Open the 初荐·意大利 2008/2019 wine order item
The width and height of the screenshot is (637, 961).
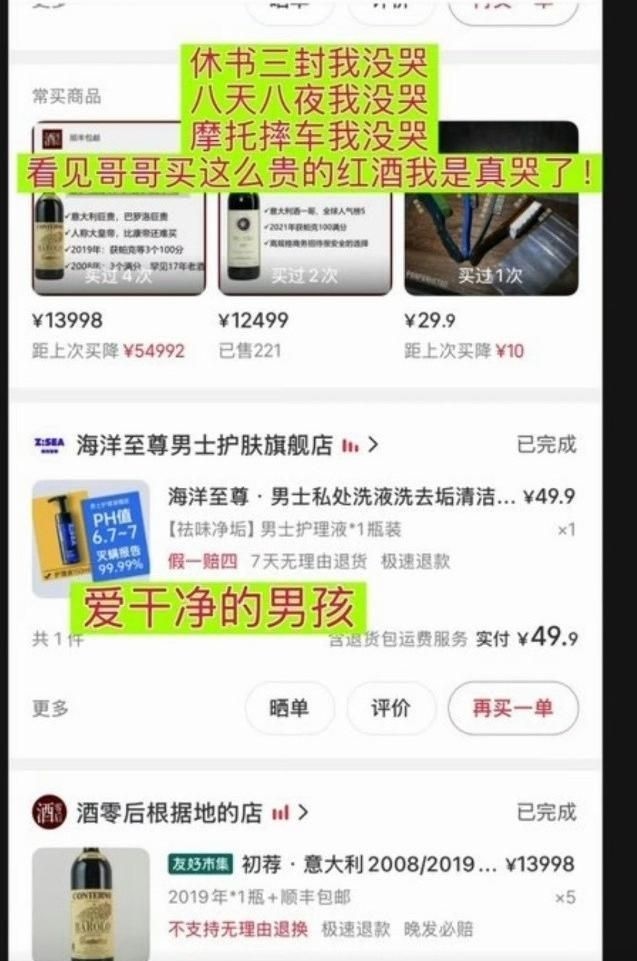[x=305, y=901]
